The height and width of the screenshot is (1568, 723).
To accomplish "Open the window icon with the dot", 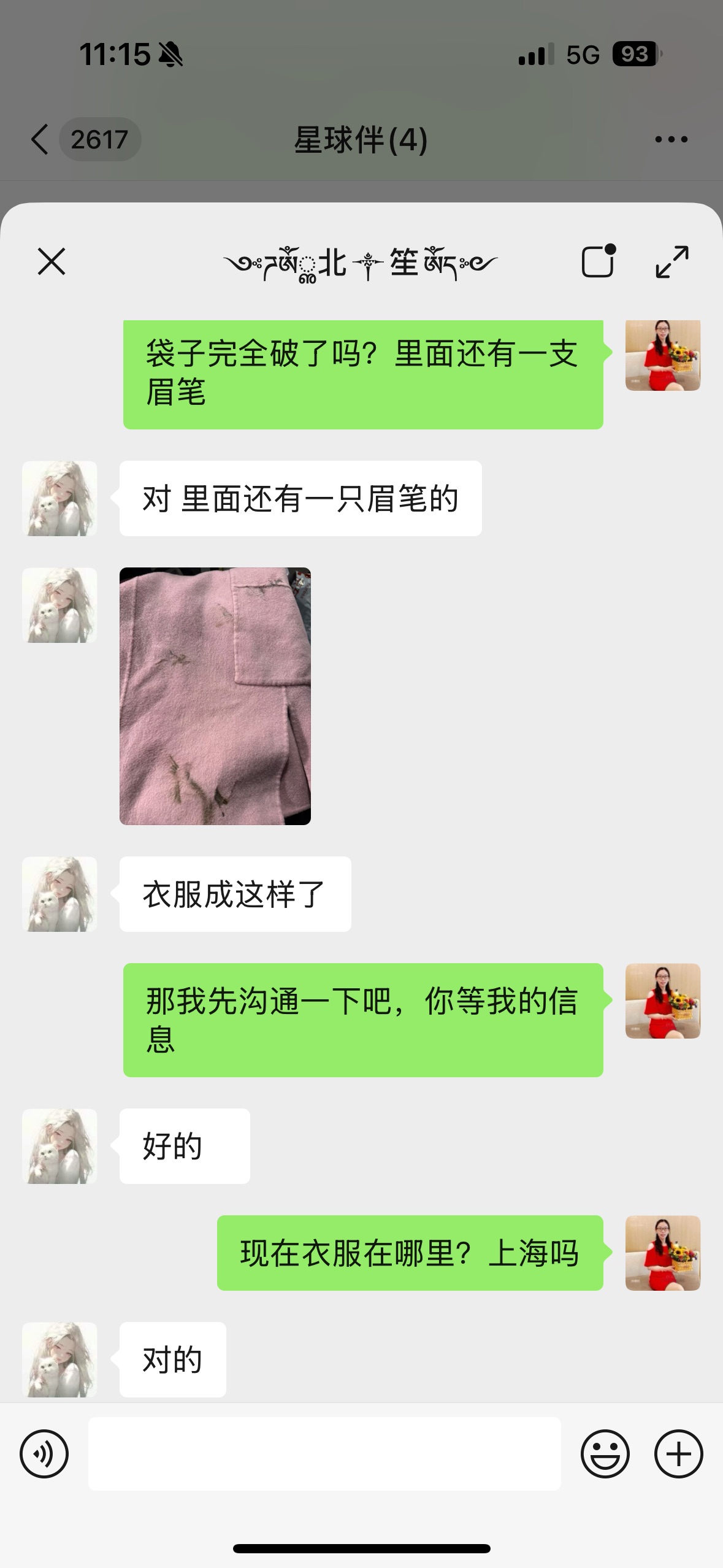I will point(599,261).
